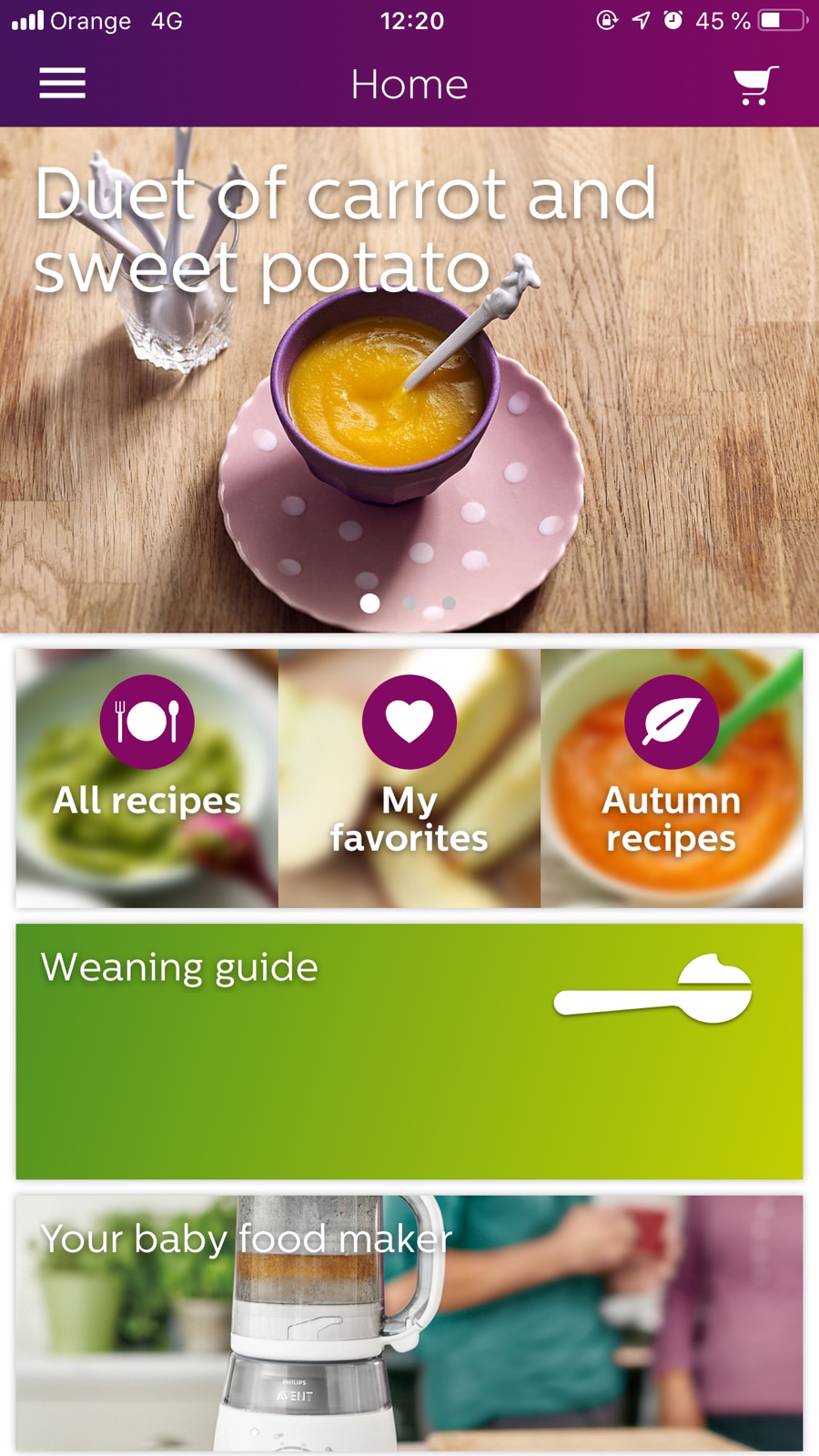Open the shopping cart
Image resolution: width=819 pixels, height=1456 pixels.
pos(755,85)
